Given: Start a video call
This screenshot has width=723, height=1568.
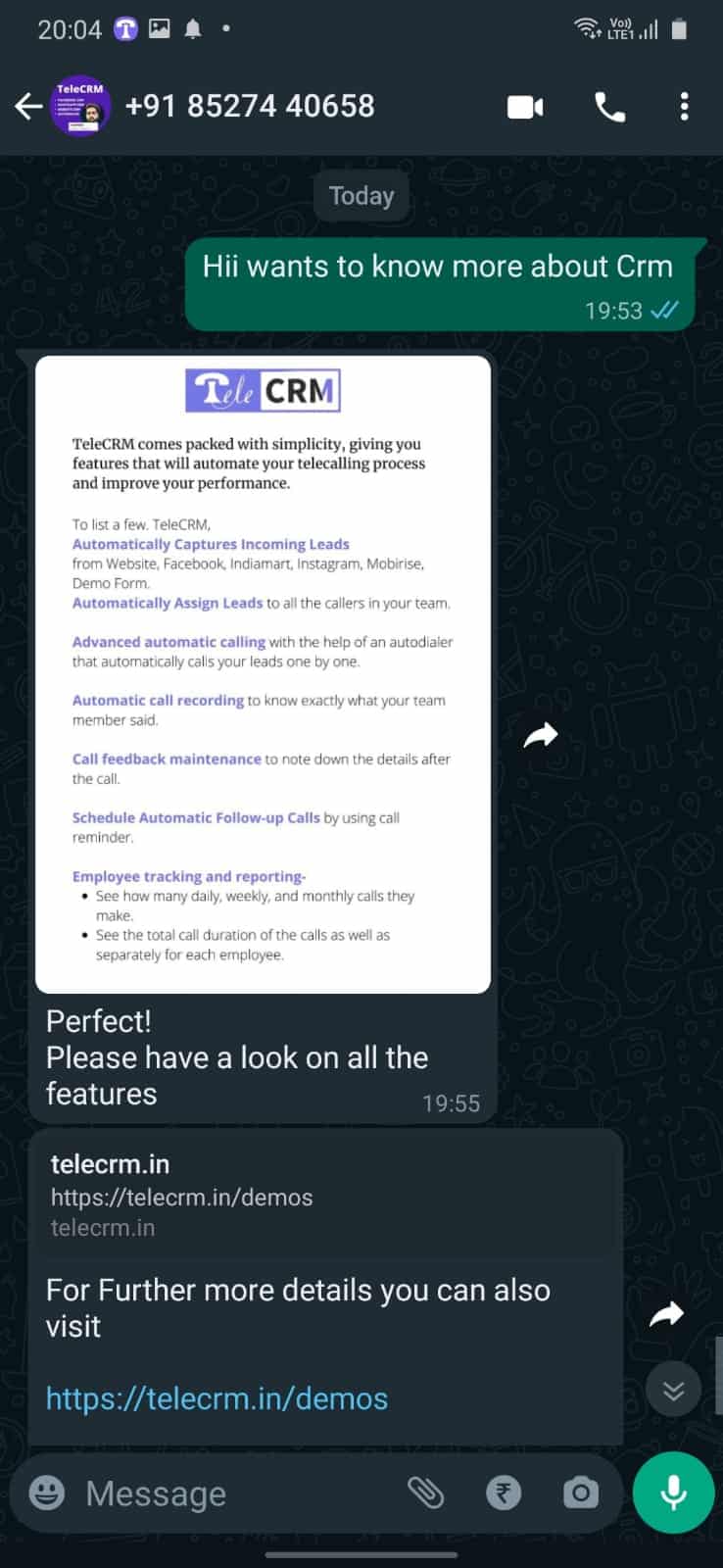Looking at the screenshot, I should tap(525, 107).
